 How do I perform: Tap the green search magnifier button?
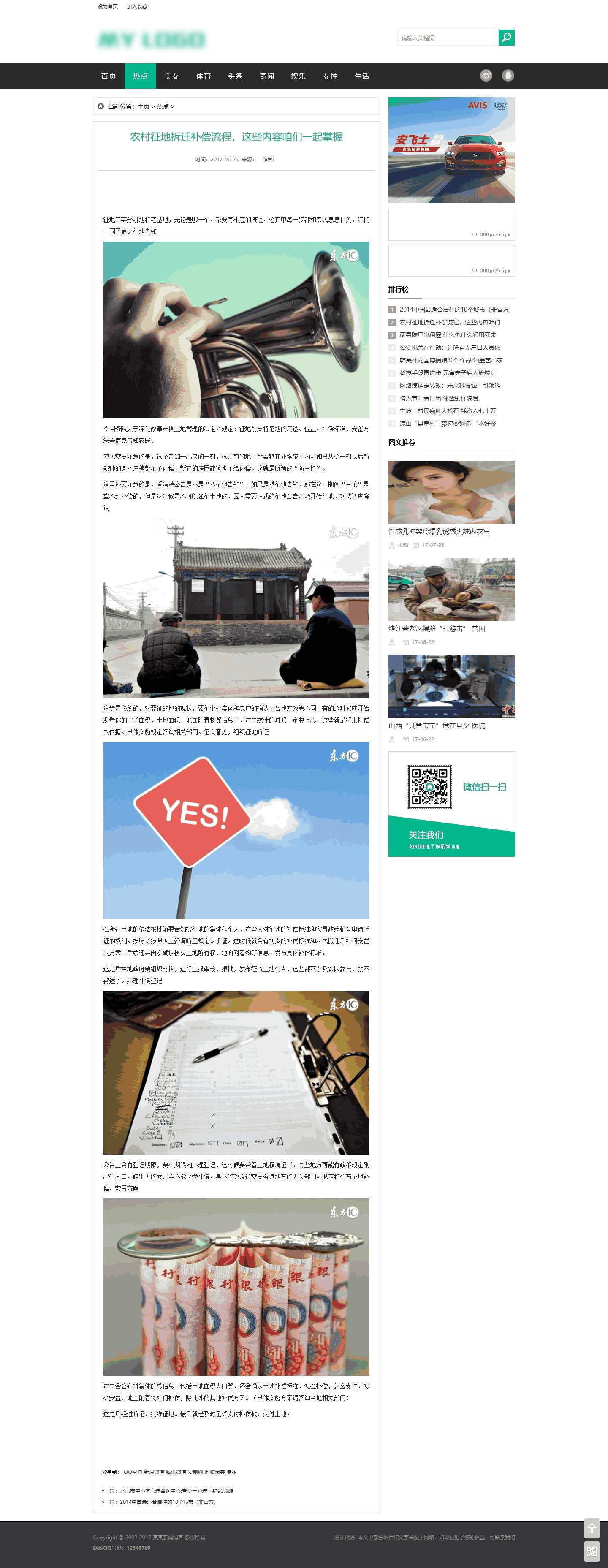click(x=506, y=38)
